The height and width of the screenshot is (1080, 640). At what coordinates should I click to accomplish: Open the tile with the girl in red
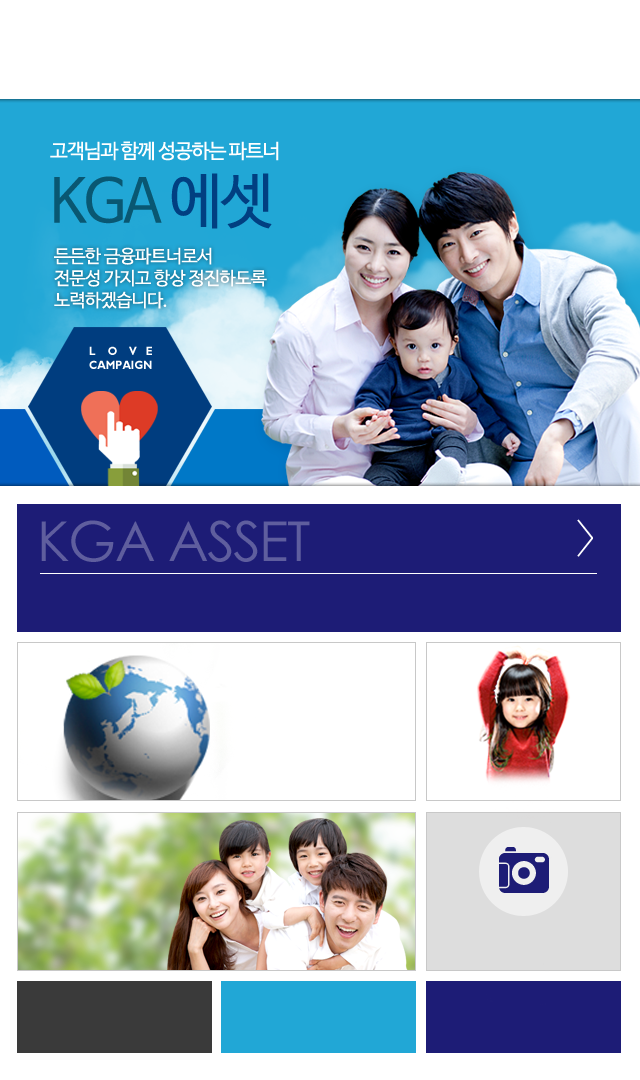pyautogui.click(x=523, y=721)
